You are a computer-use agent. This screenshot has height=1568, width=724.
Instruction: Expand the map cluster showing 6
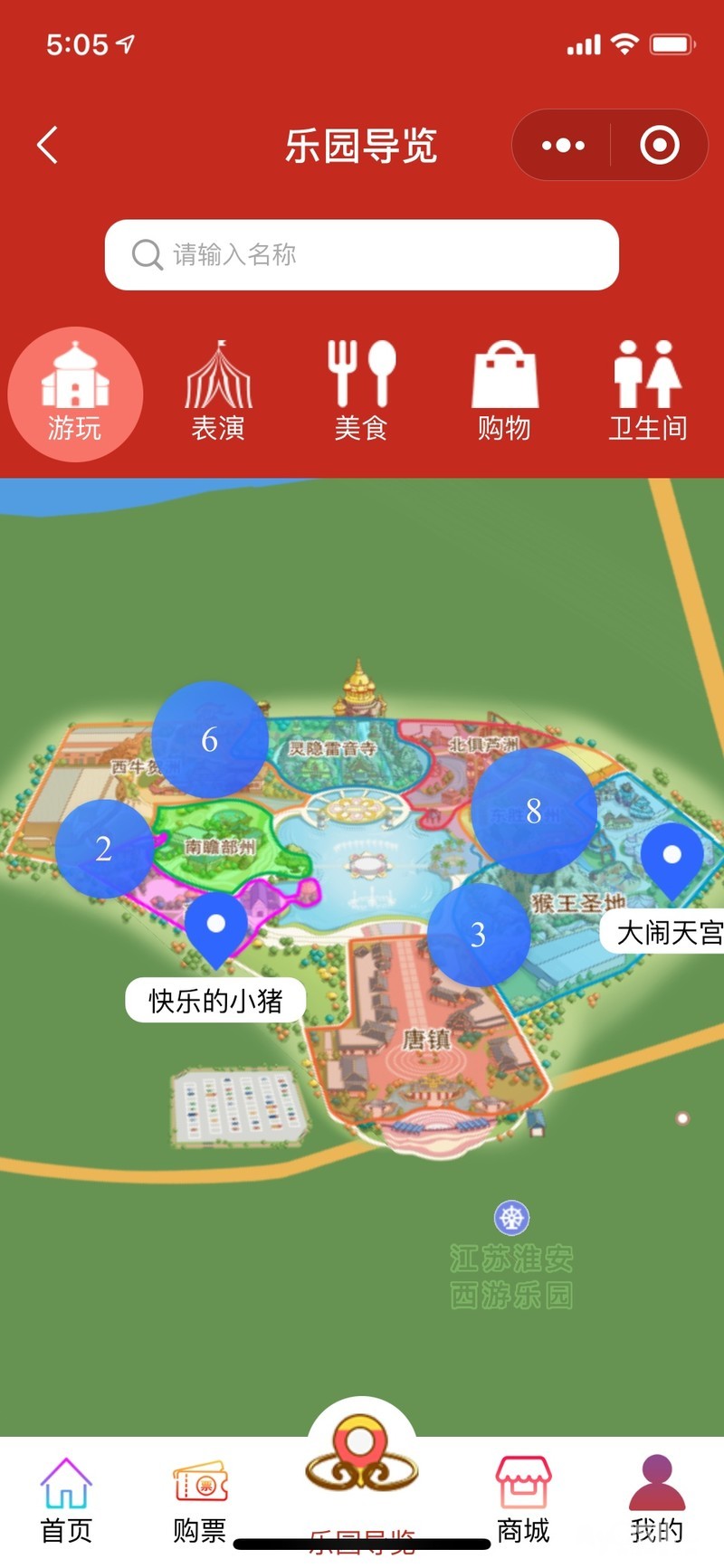209,739
